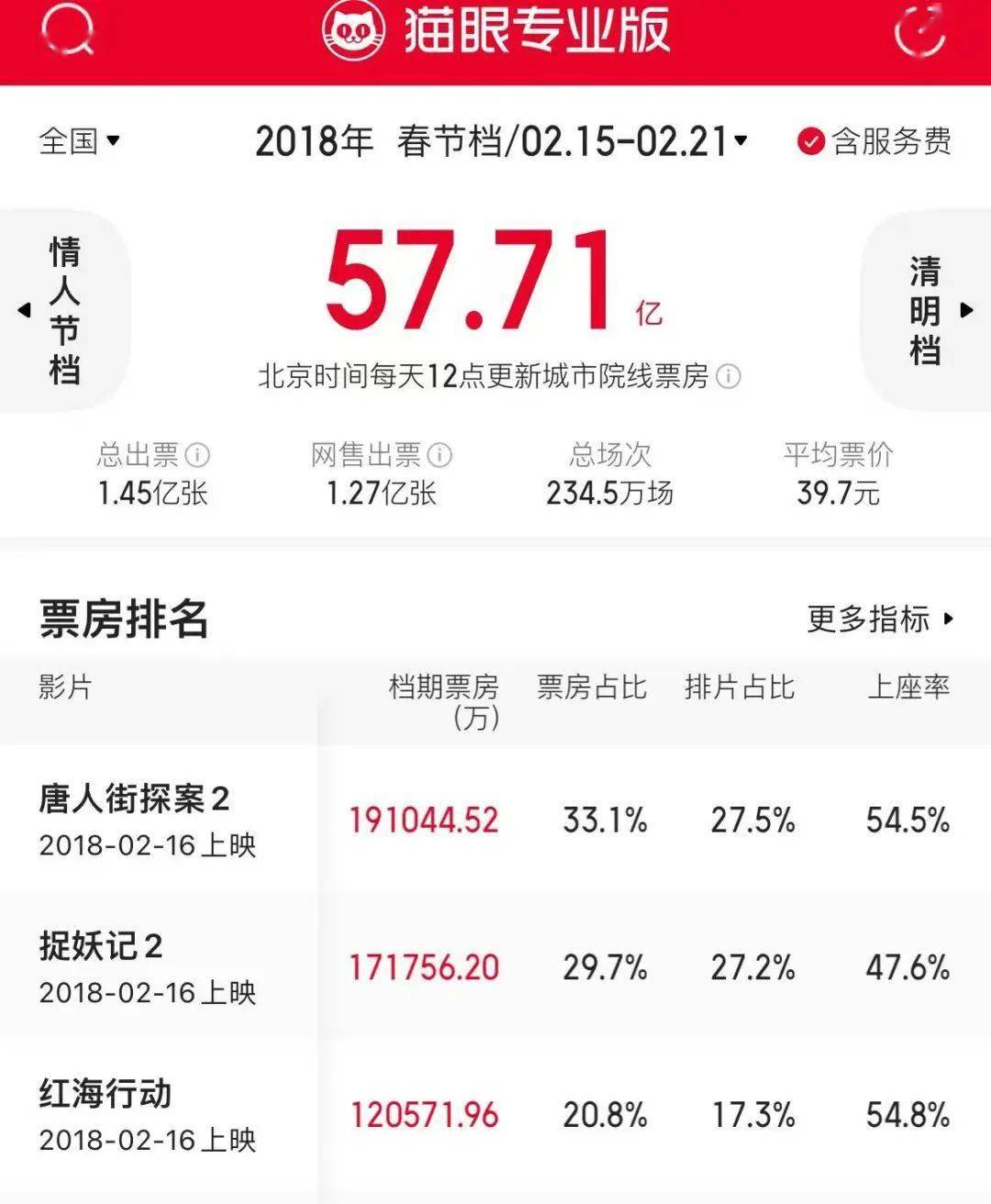
Task: Open the search icon in the header
Action: click(66, 31)
